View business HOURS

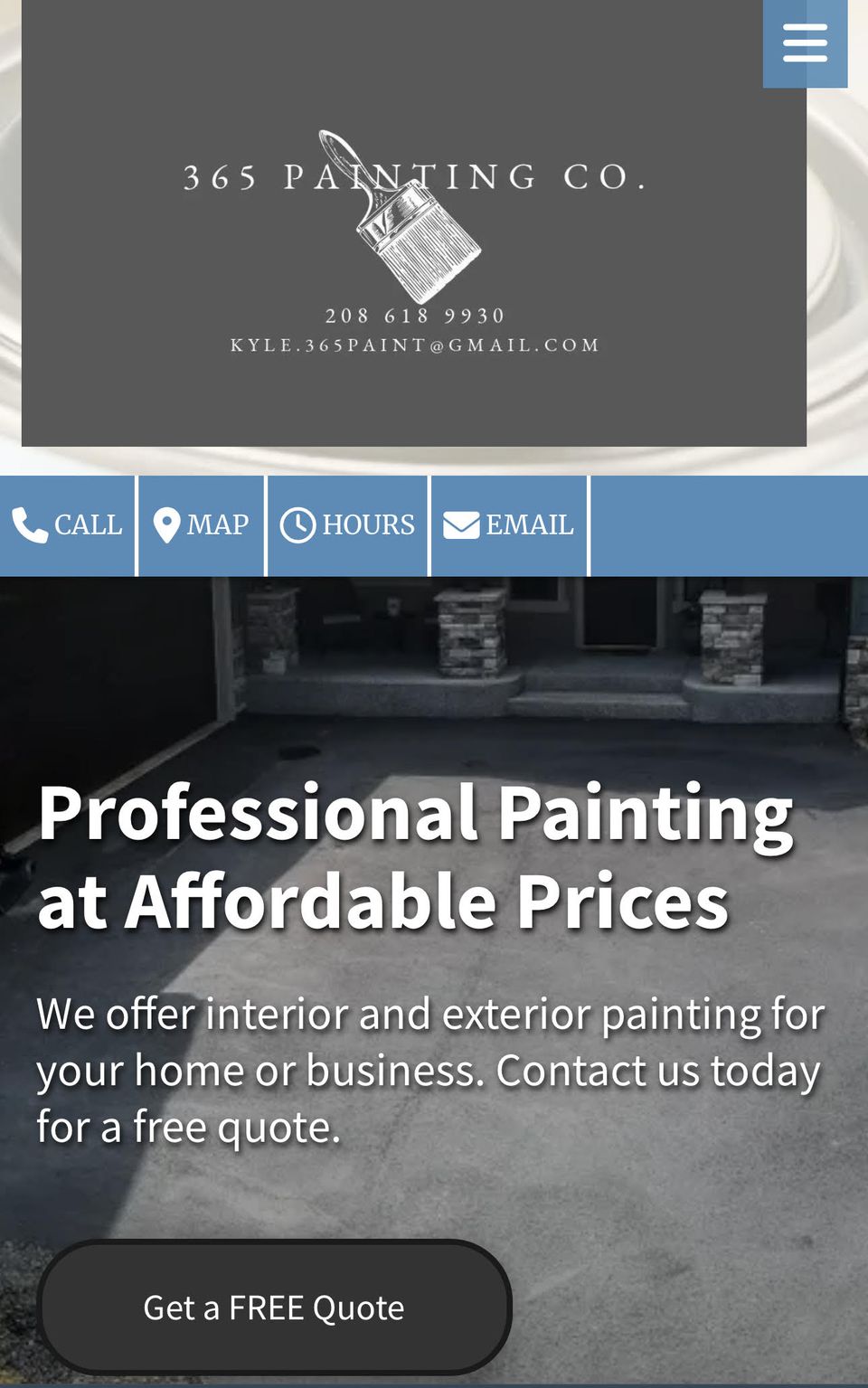click(347, 525)
